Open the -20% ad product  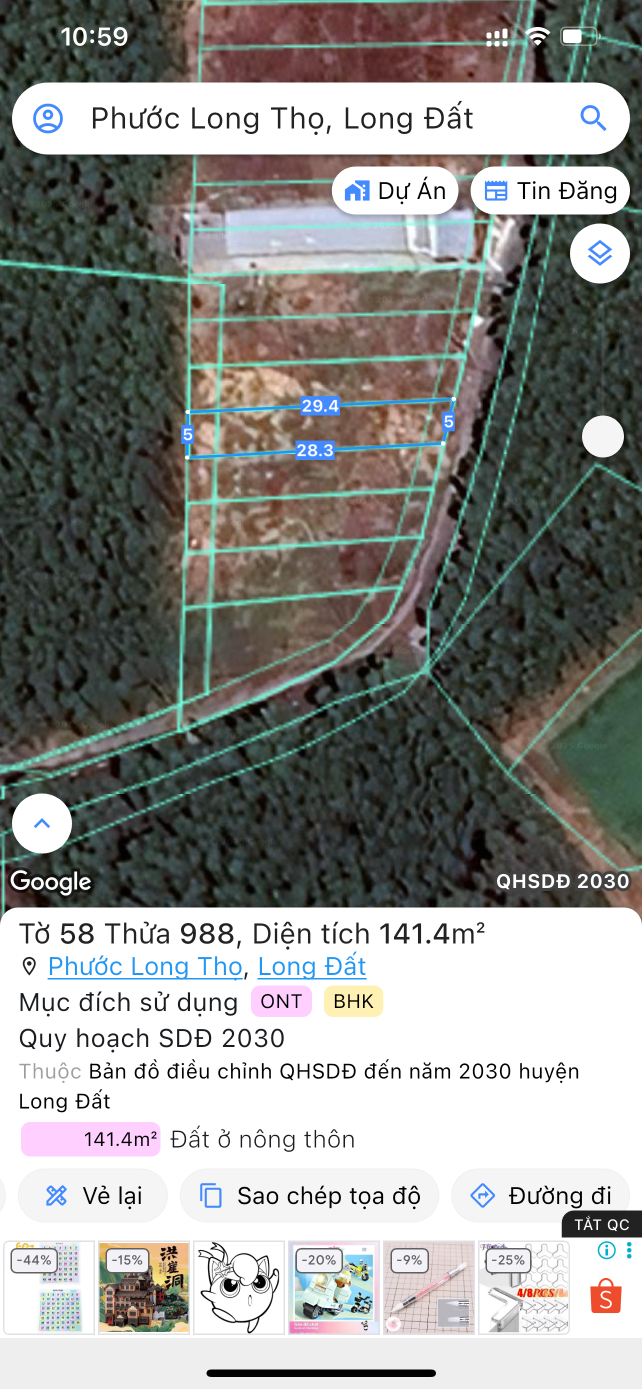333,1287
